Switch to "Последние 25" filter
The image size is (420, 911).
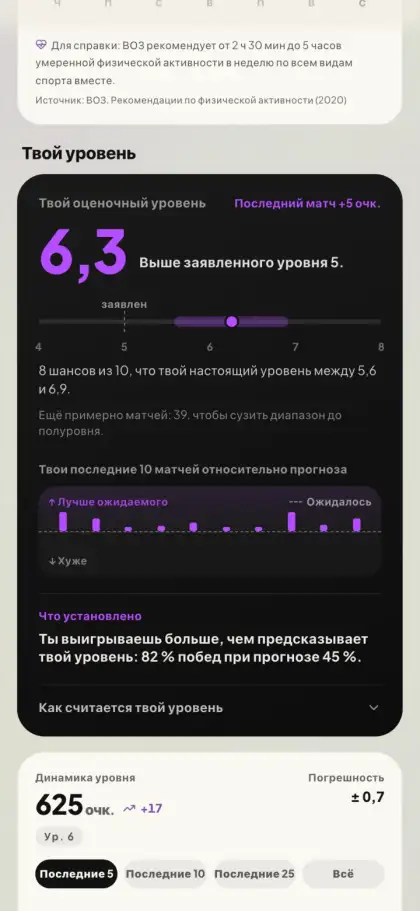[x=254, y=874]
